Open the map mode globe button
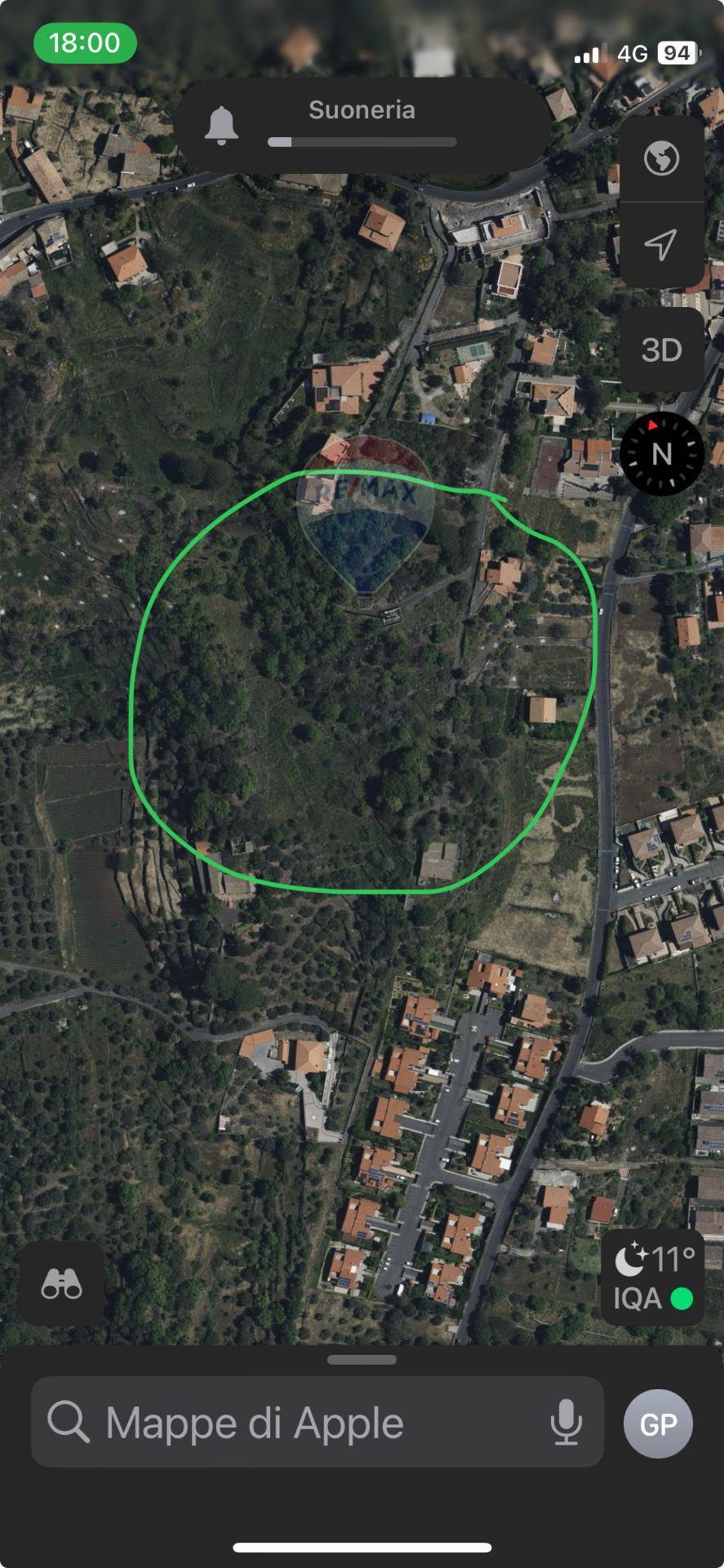The image size is (724, 1568). point(661,158)
